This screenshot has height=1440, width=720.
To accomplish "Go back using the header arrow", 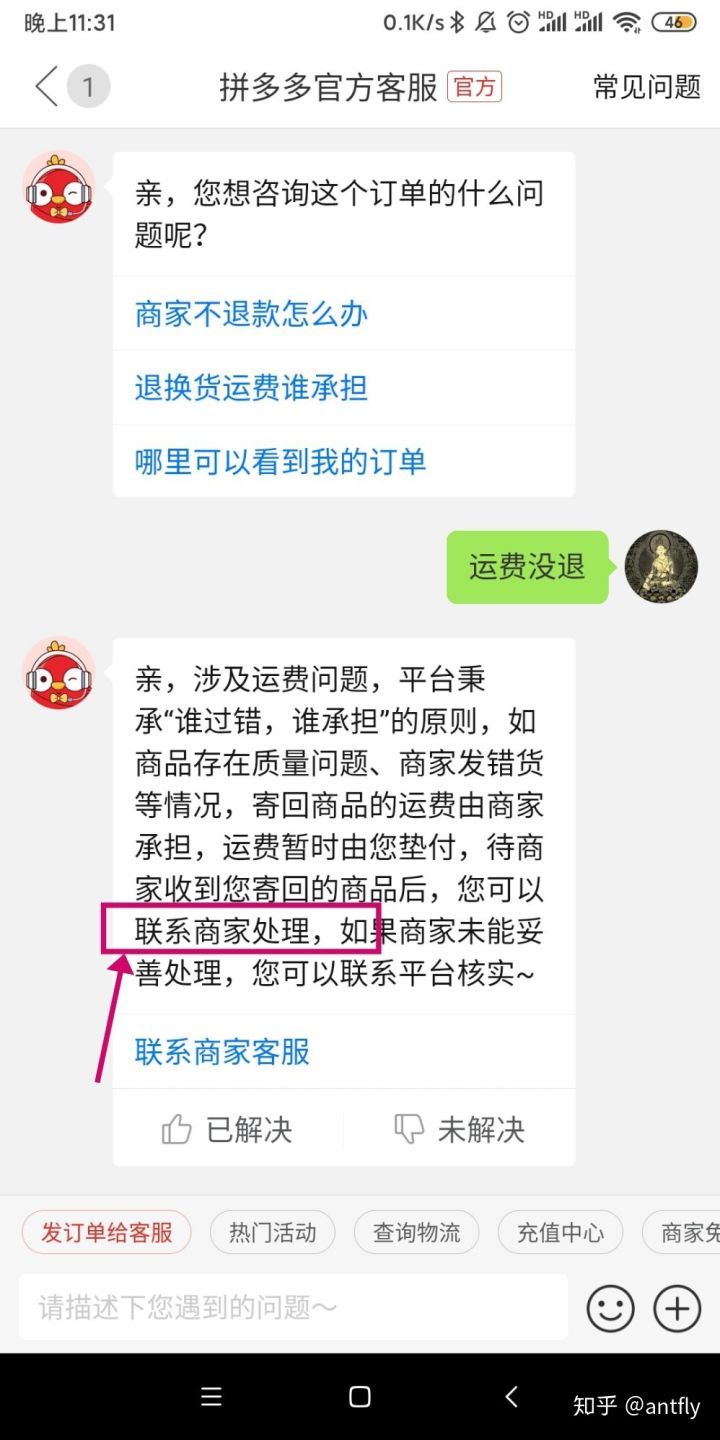I will [x=46, y=87].
